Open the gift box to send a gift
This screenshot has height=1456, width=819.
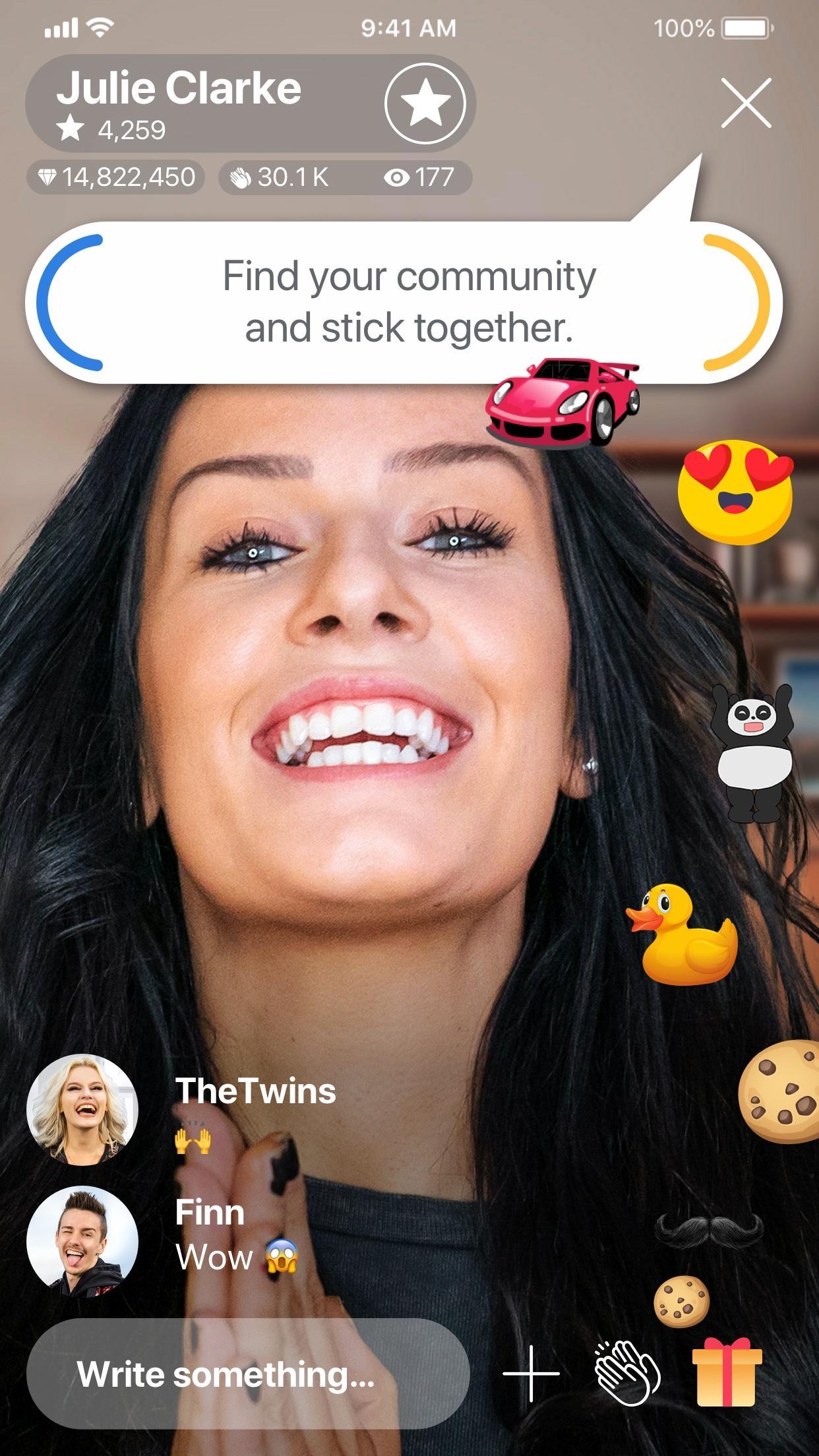[727, 1373]
